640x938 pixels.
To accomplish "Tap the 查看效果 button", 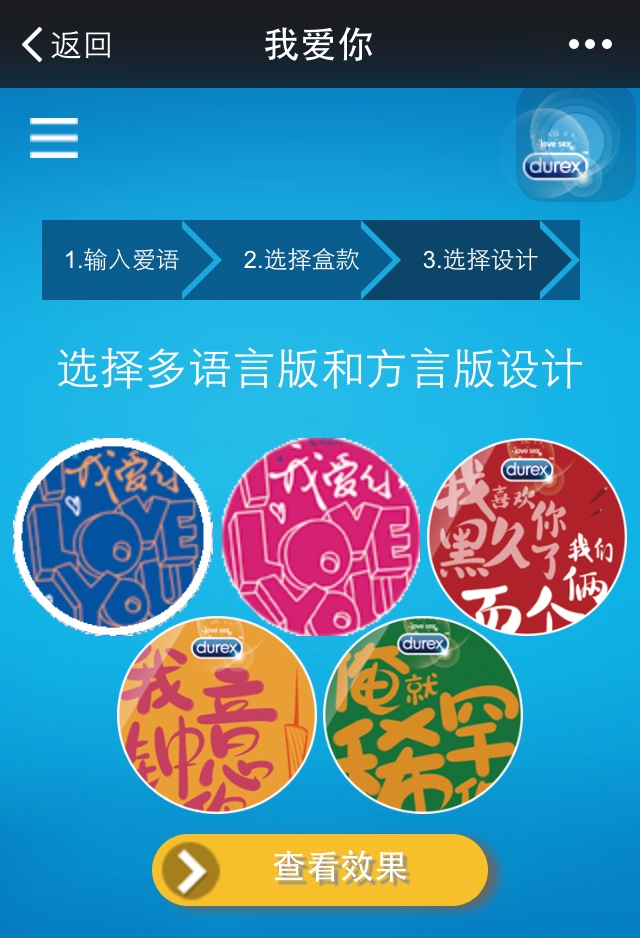I will 320,870.
